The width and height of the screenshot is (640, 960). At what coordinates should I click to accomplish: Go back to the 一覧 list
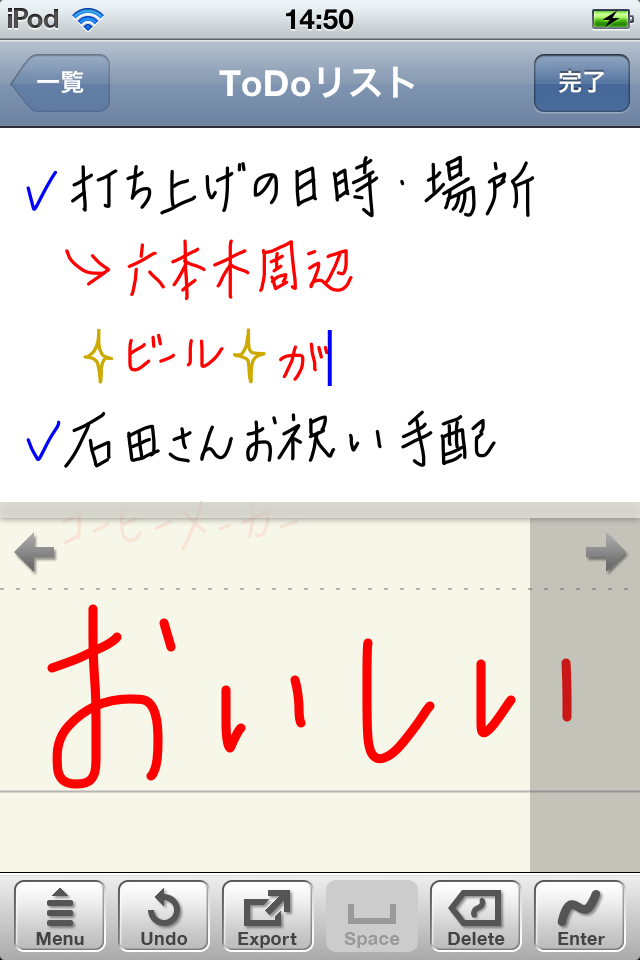pyautogui.click(x=60, y=83)
